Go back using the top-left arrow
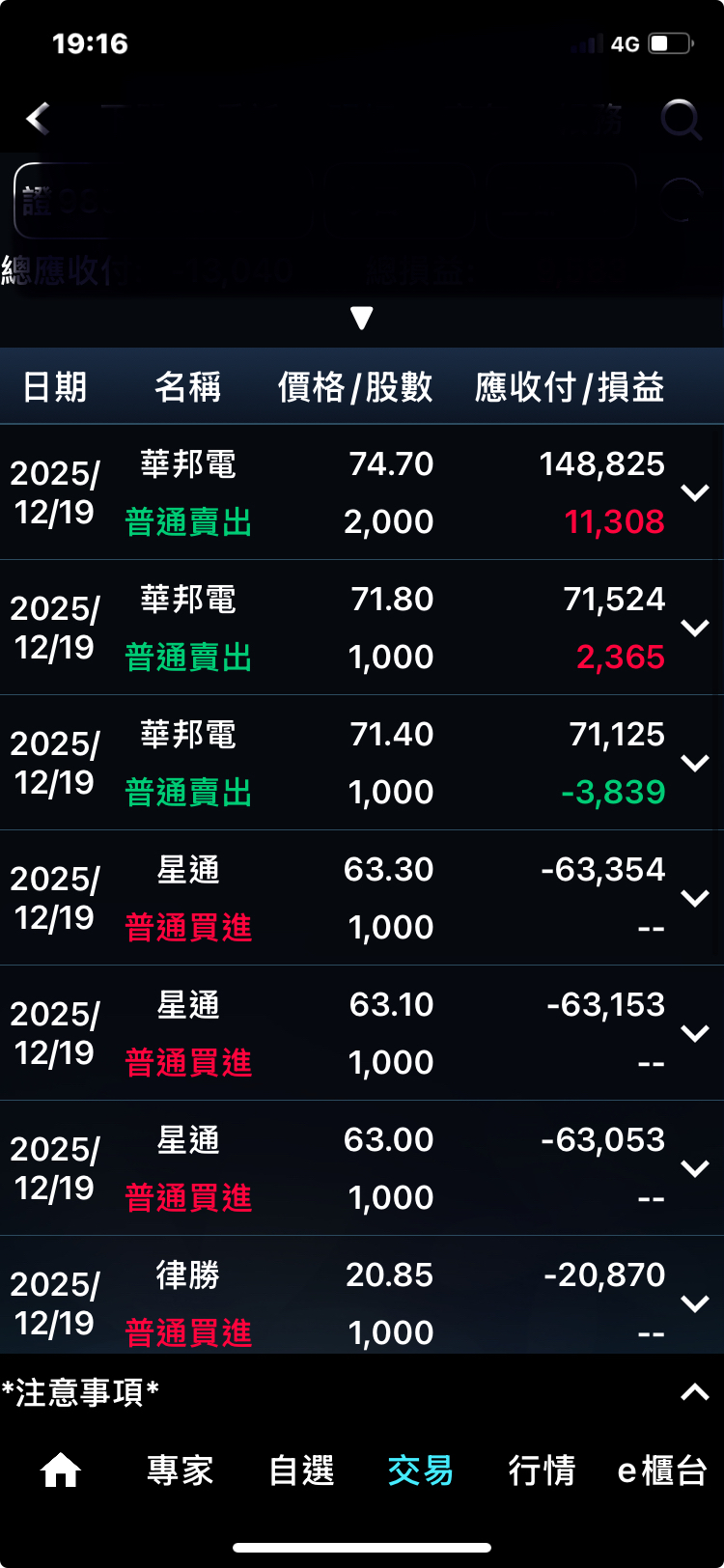This screenshot has height=1568, width=724. pos(39,119)
